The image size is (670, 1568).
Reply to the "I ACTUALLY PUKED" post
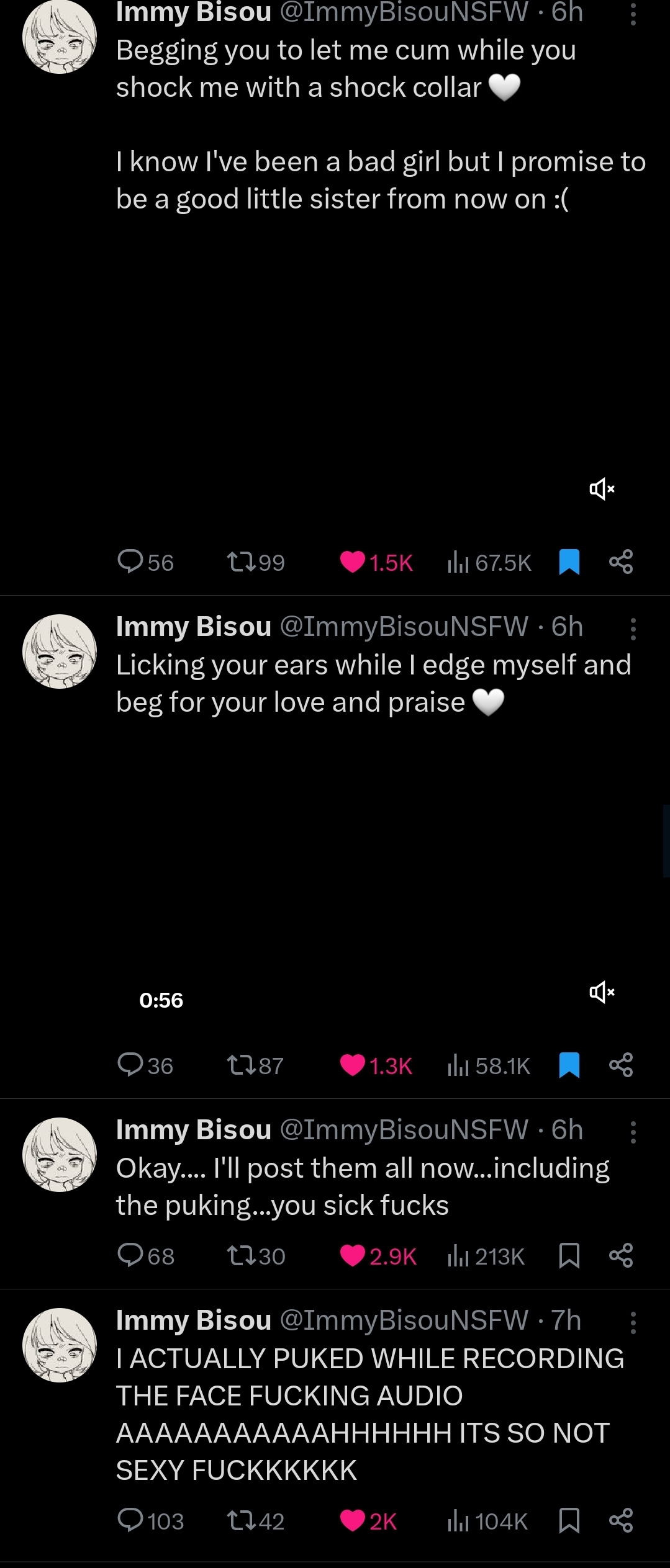130,1520
